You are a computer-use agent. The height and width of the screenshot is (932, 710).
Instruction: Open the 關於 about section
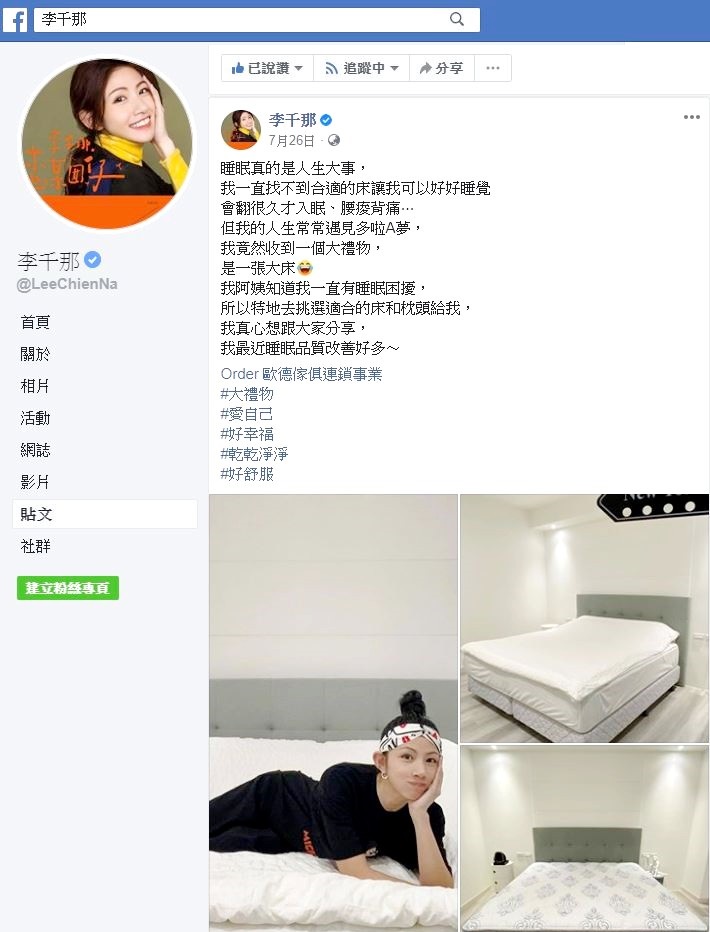35,354
